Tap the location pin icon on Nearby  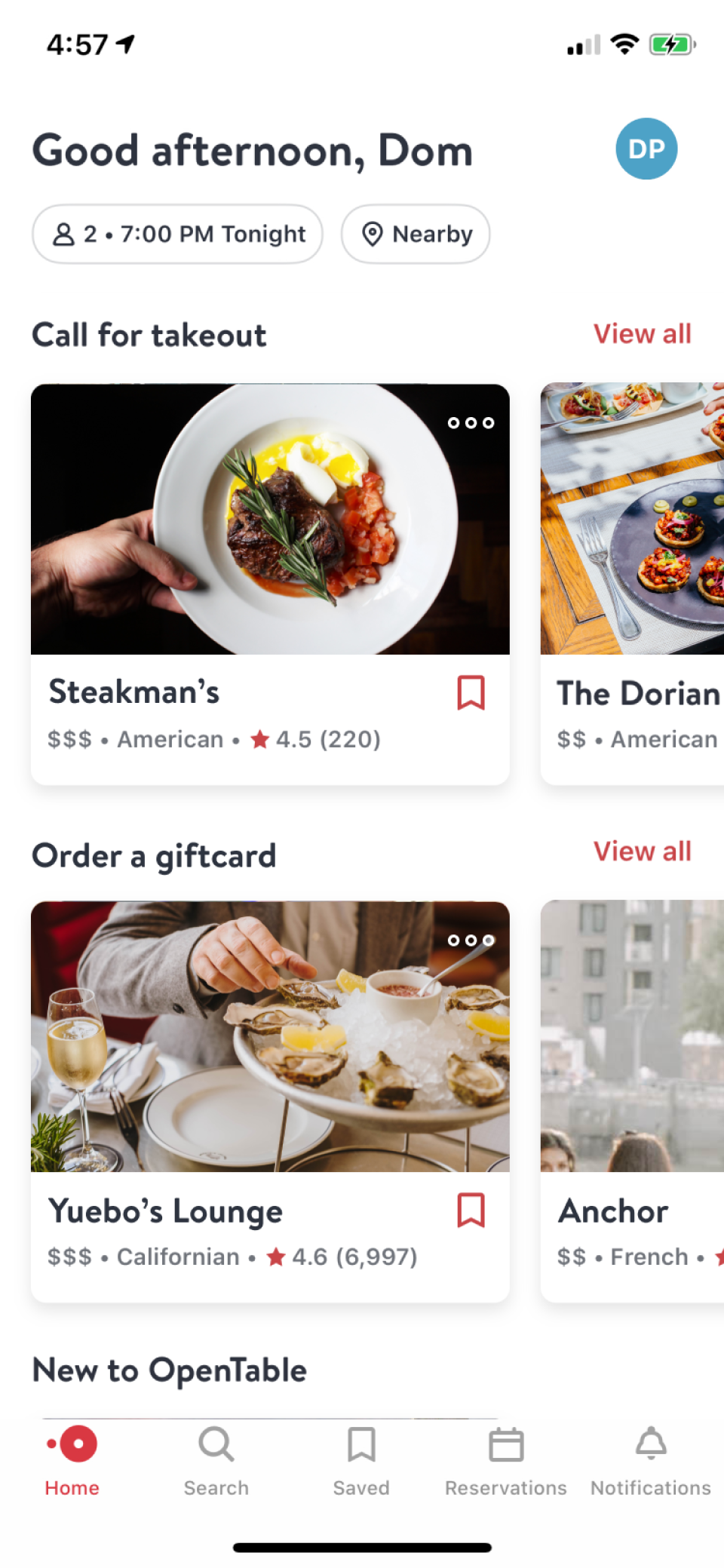point(376,235)
